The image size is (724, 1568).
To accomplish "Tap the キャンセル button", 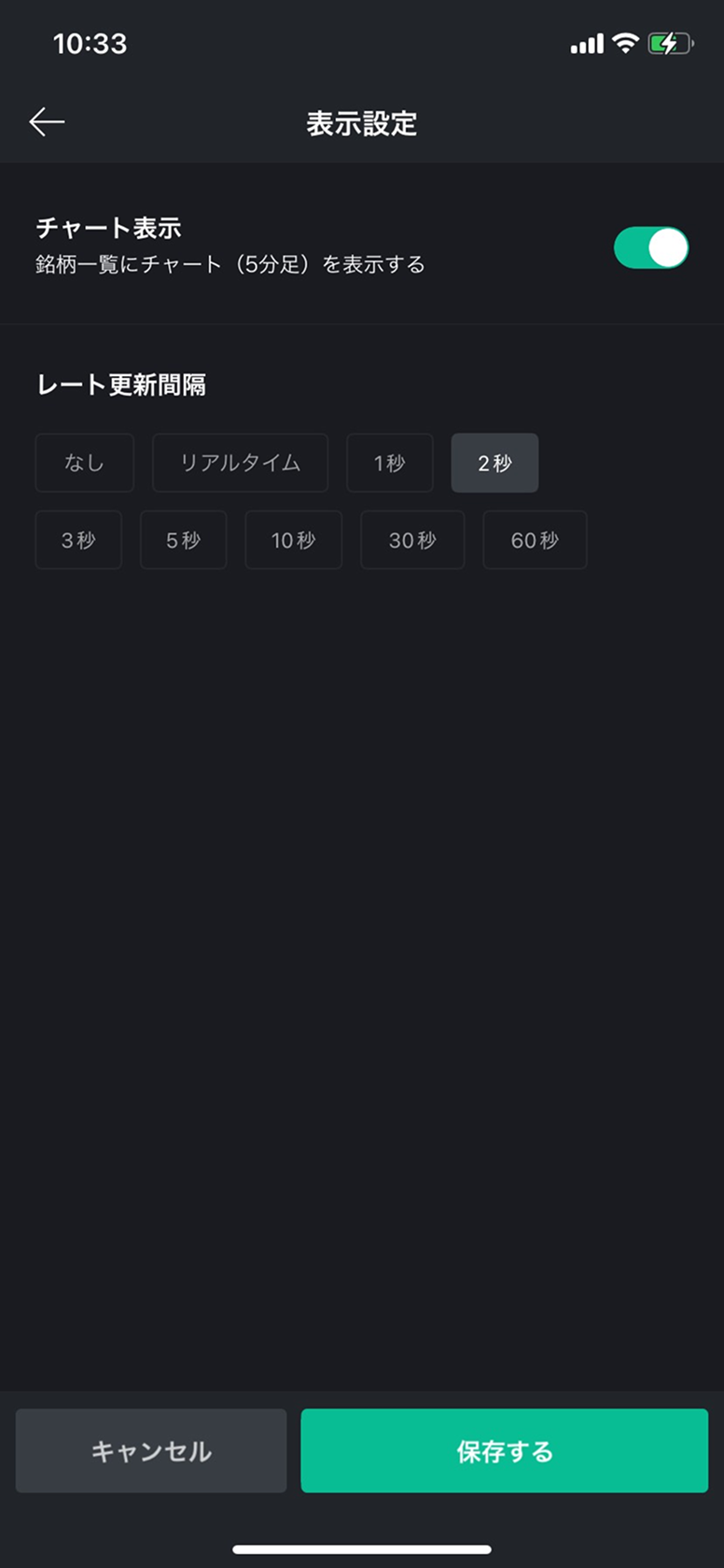I will pos(151,1451).
